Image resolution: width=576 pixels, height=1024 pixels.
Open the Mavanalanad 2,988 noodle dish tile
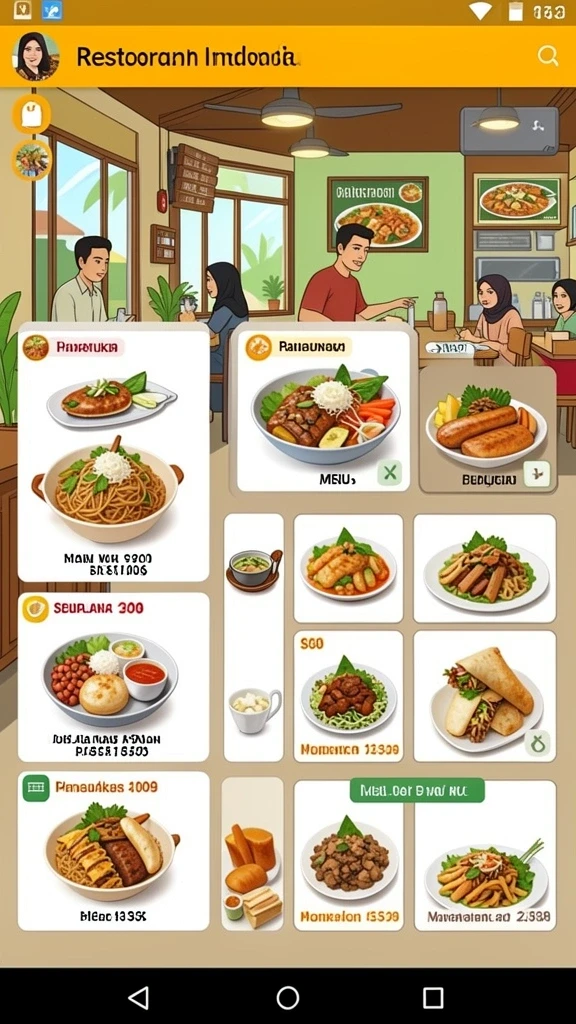click(x=485, y=862)
